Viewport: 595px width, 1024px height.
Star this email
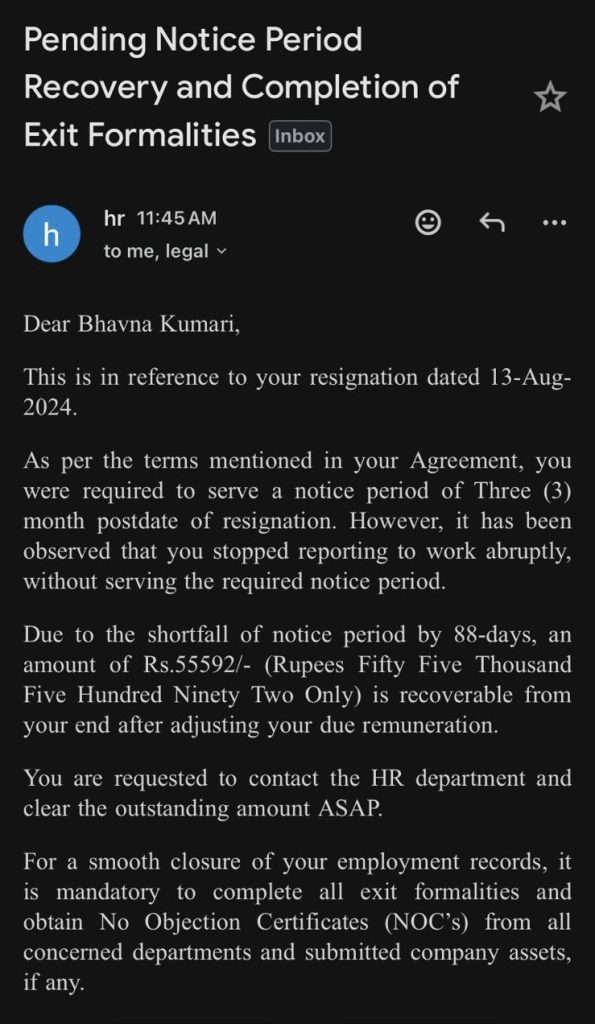pos(549,98)
